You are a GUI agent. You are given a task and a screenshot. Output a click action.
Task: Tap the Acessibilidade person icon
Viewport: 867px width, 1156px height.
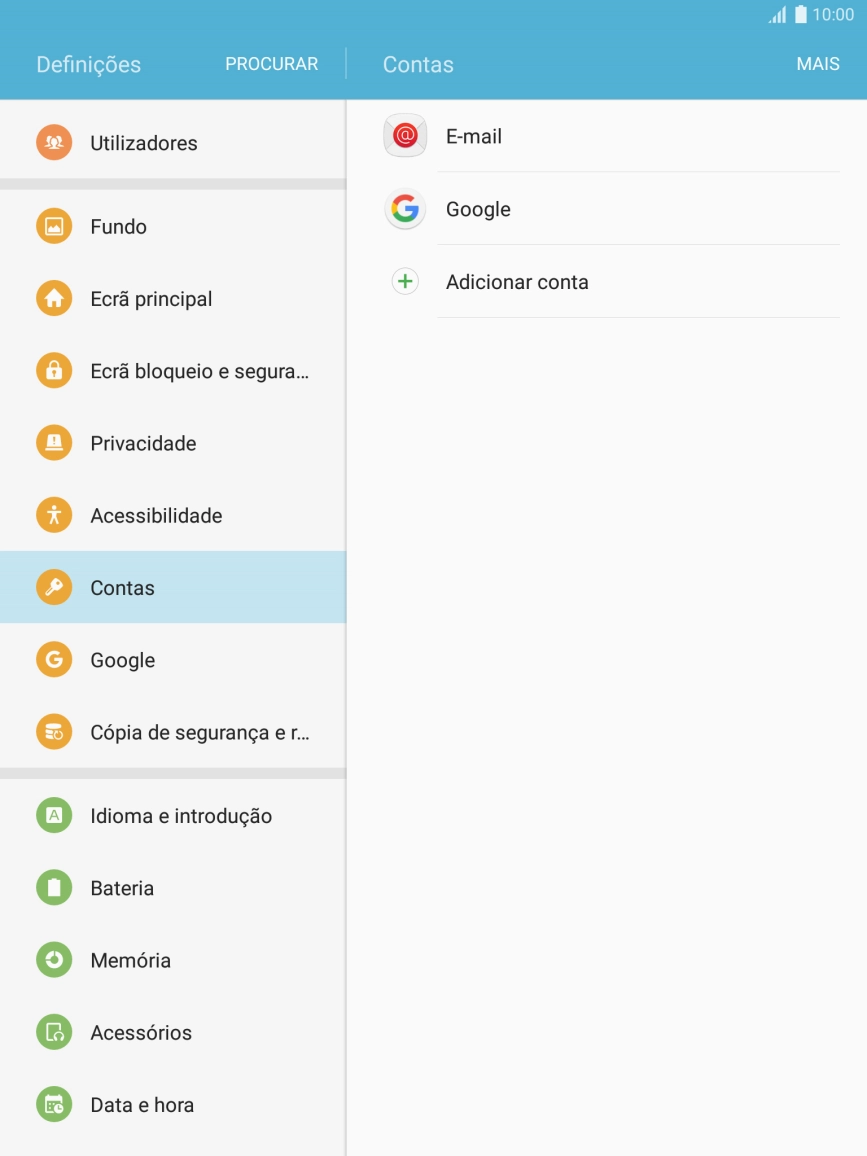coord(53,514)
